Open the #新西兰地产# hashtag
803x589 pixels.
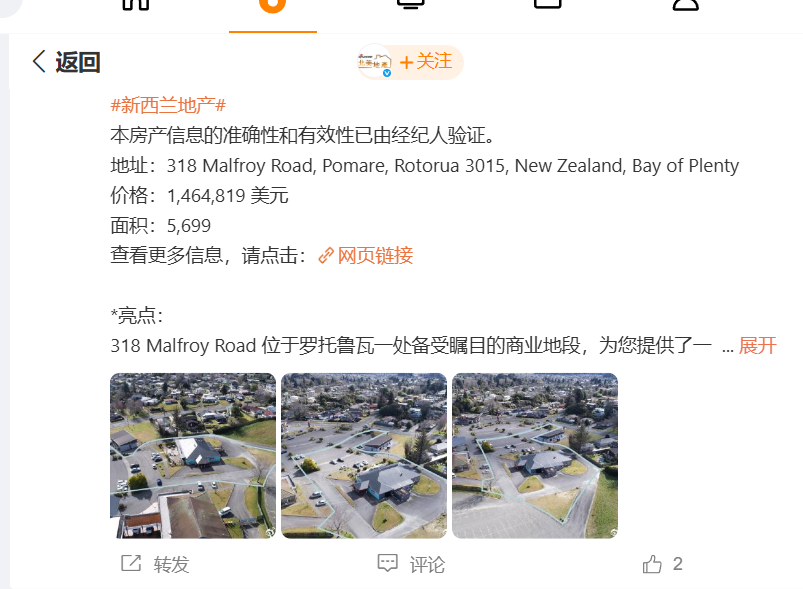(167, 106)
